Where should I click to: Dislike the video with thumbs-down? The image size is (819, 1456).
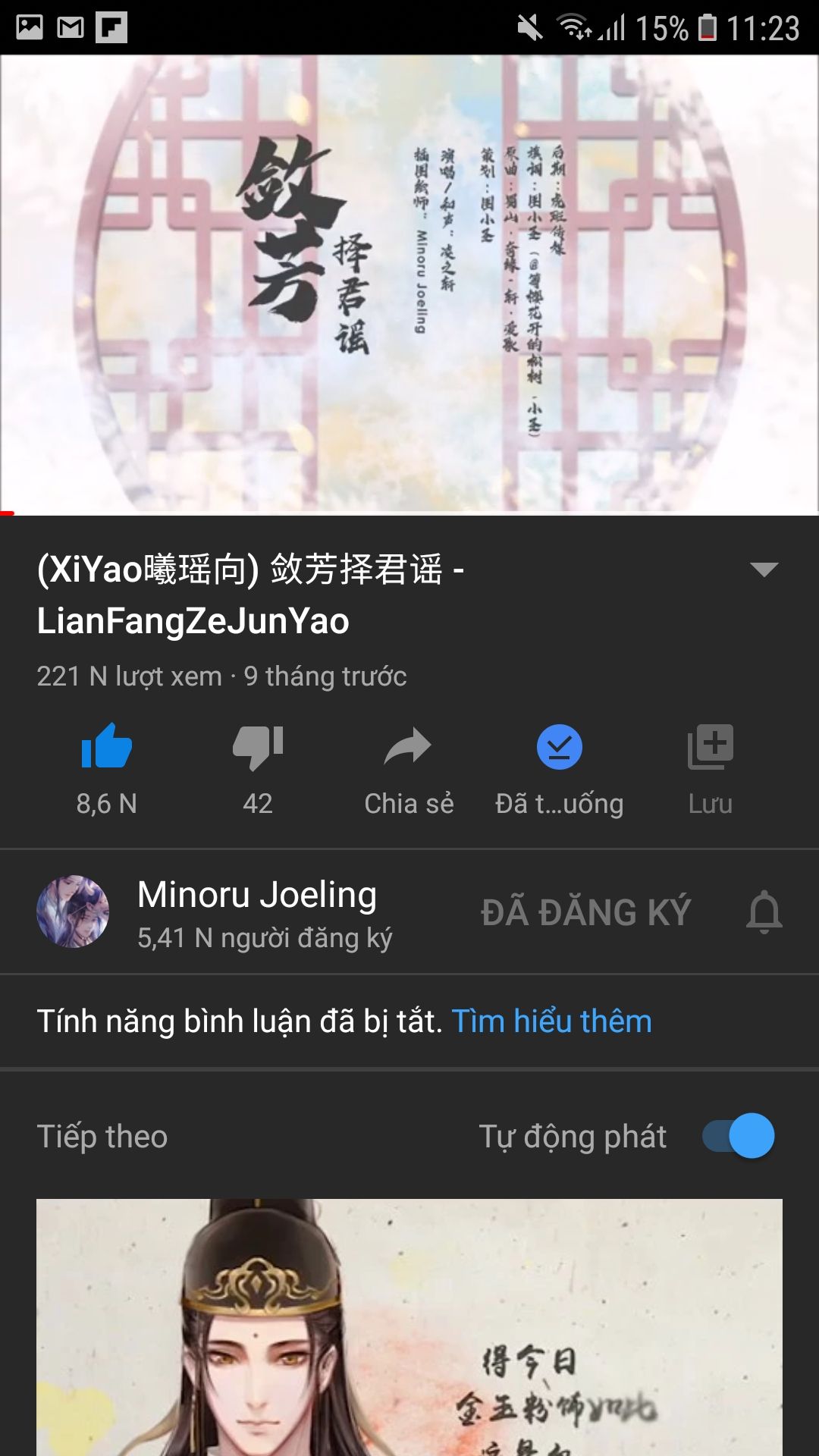258,747
